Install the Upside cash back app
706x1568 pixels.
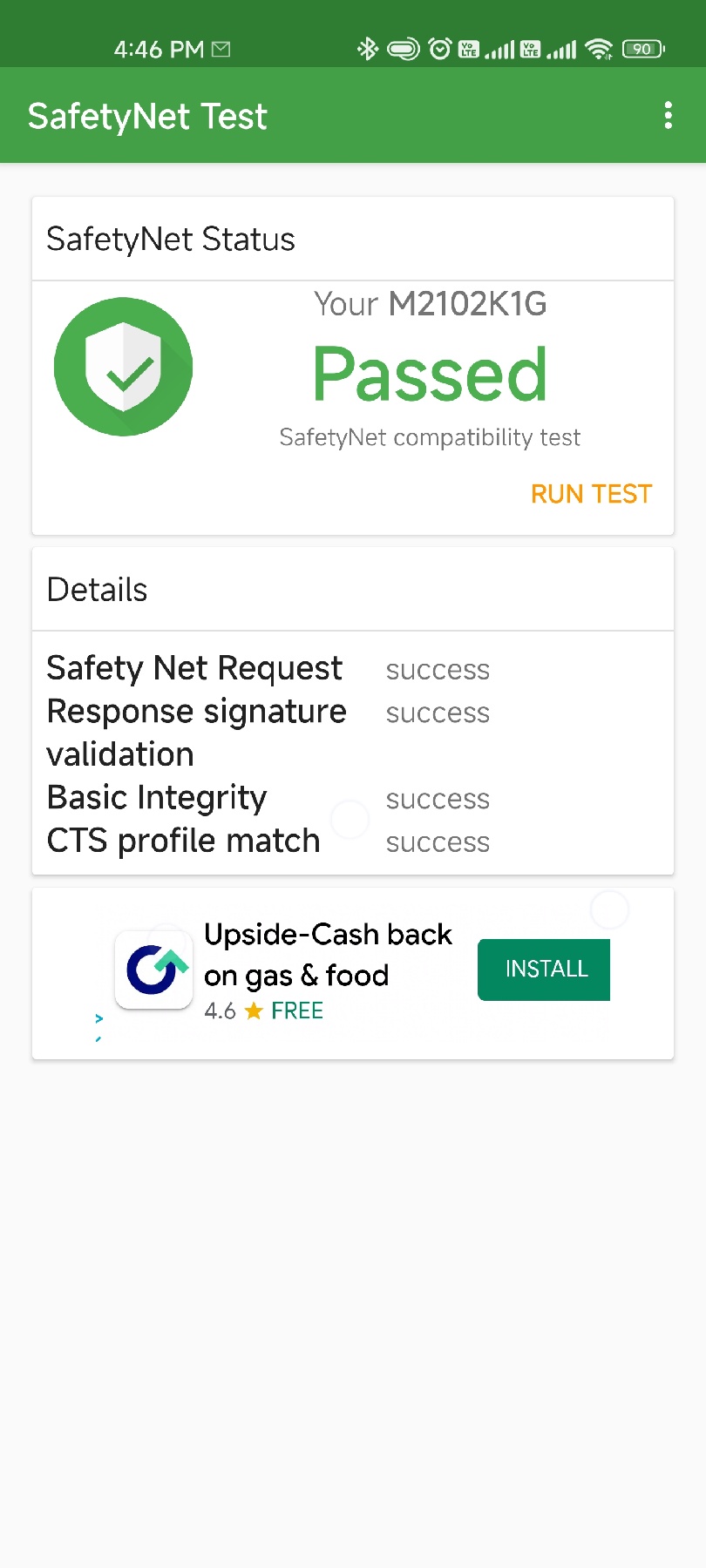pos(544,970)
